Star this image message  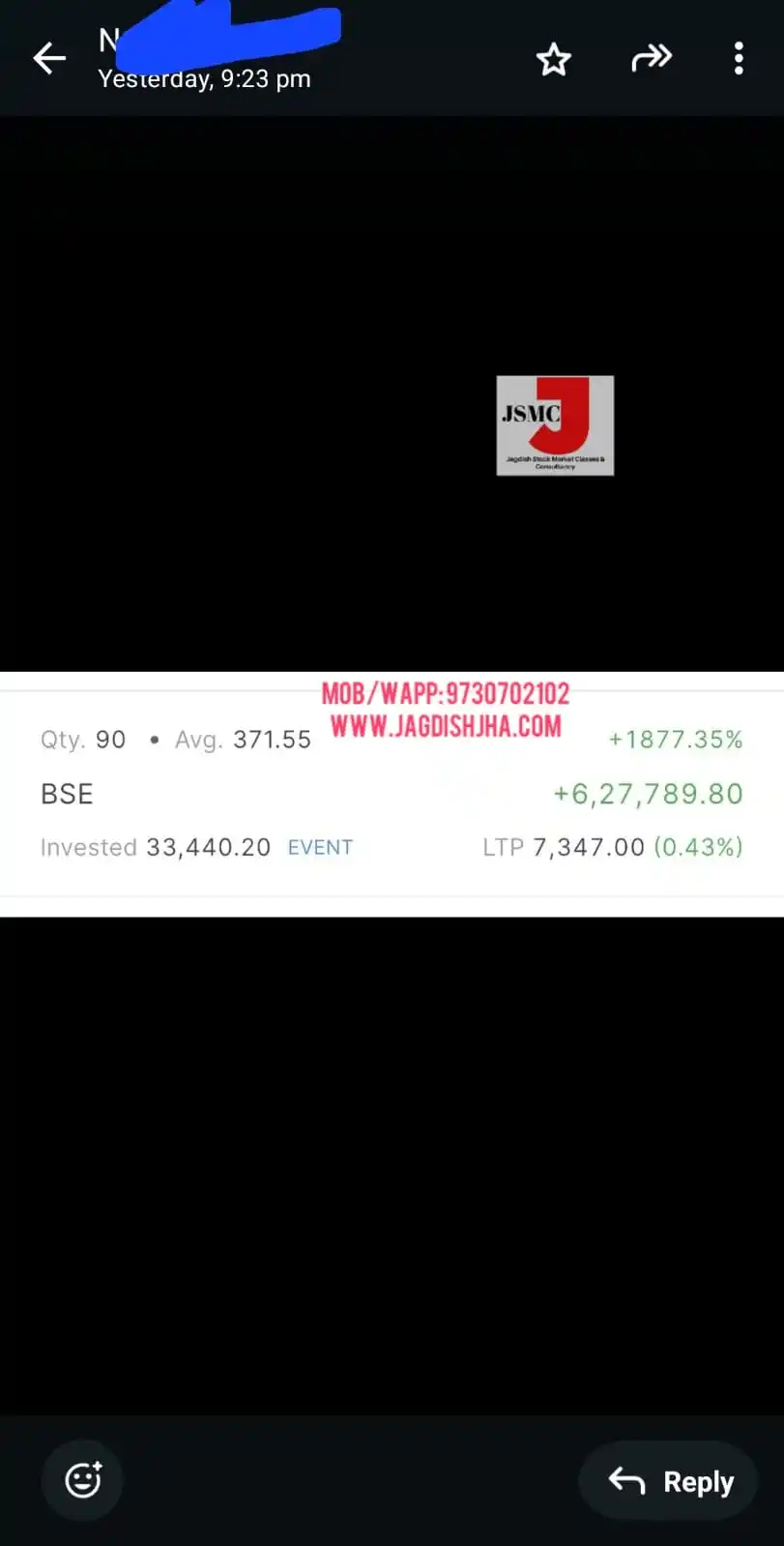click(x=554, y=60)
